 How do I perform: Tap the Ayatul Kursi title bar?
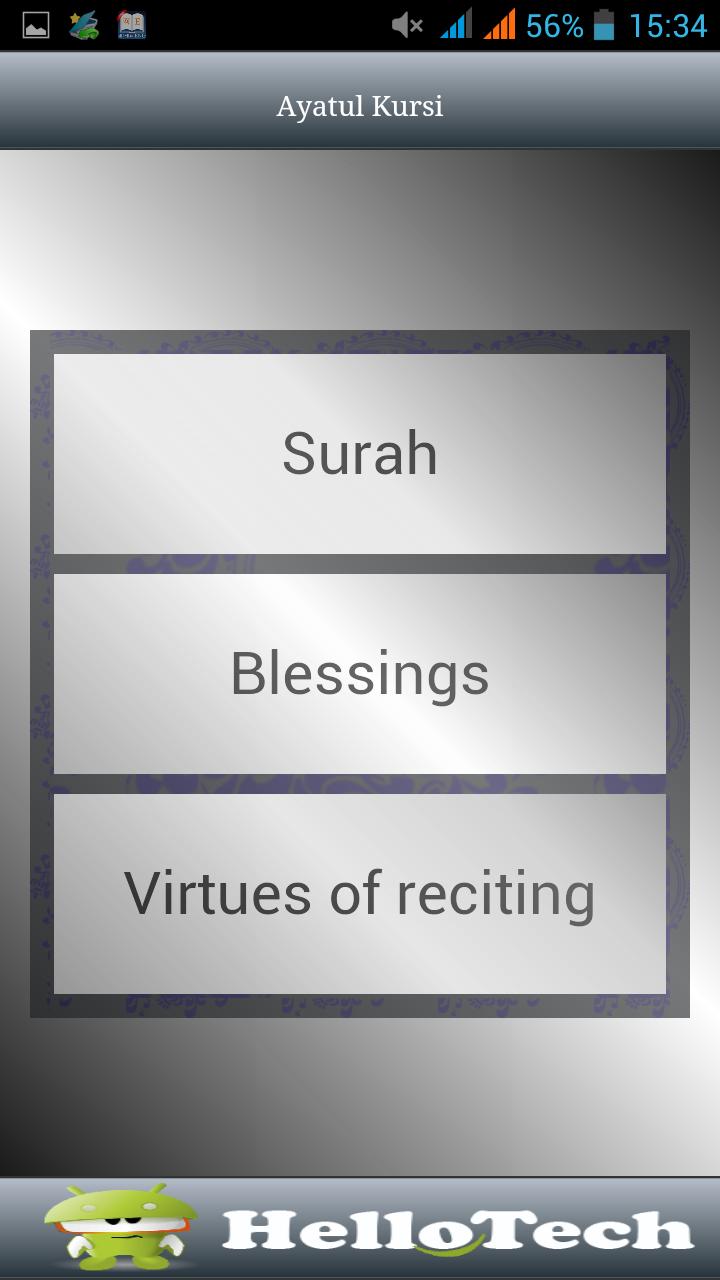(x=359, y=103)
